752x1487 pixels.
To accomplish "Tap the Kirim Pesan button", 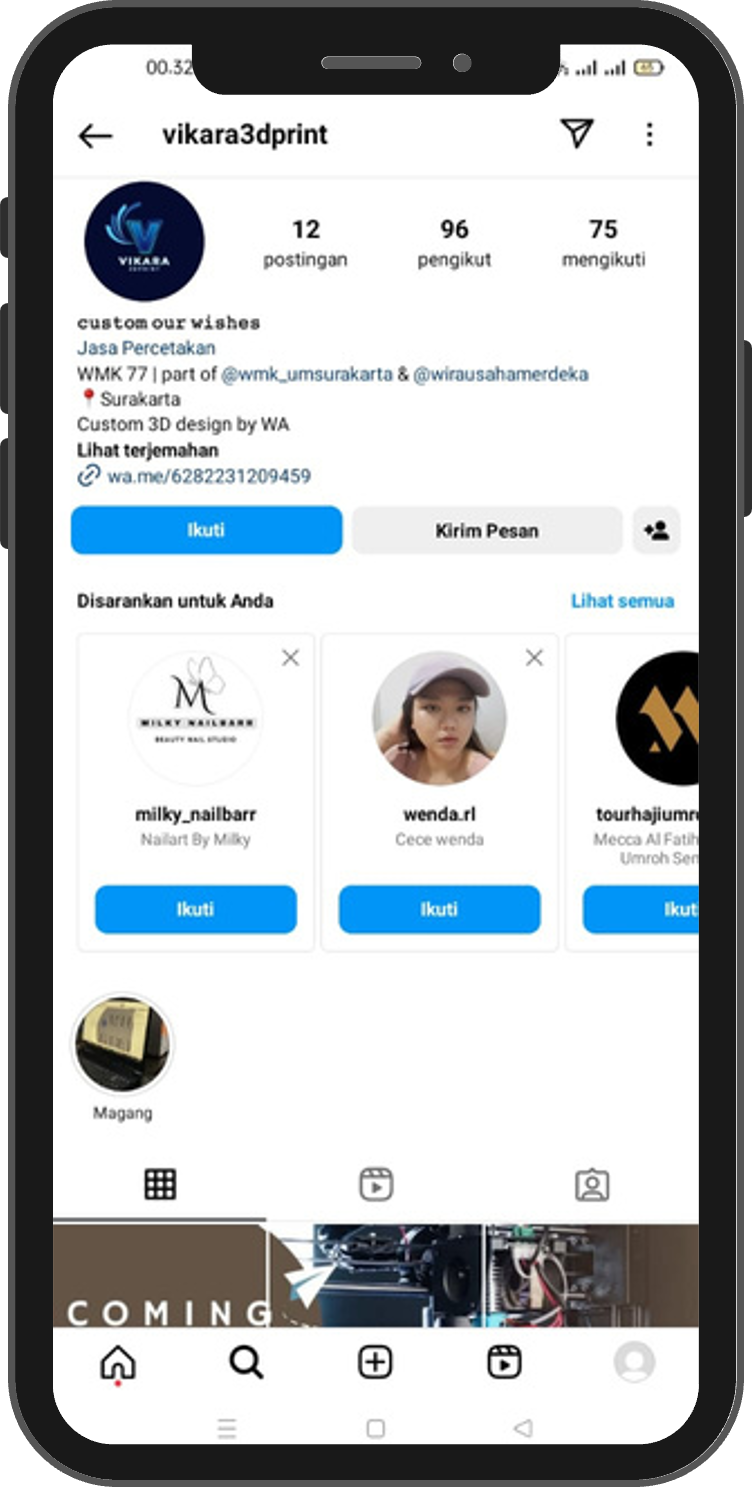I will tap(487, 530).
